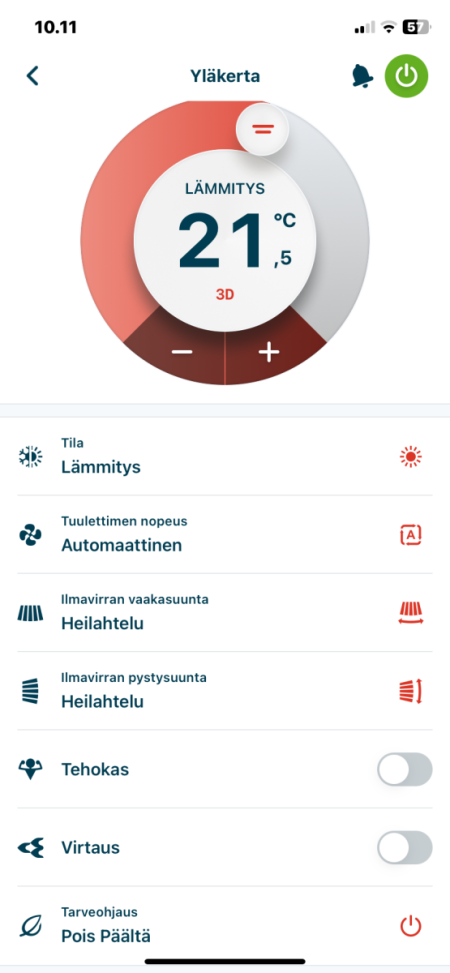Image resolution: width=450 pixels, height=973 pixels.
Task: Tap the temperature dial handle
Action: coord(262,128)
